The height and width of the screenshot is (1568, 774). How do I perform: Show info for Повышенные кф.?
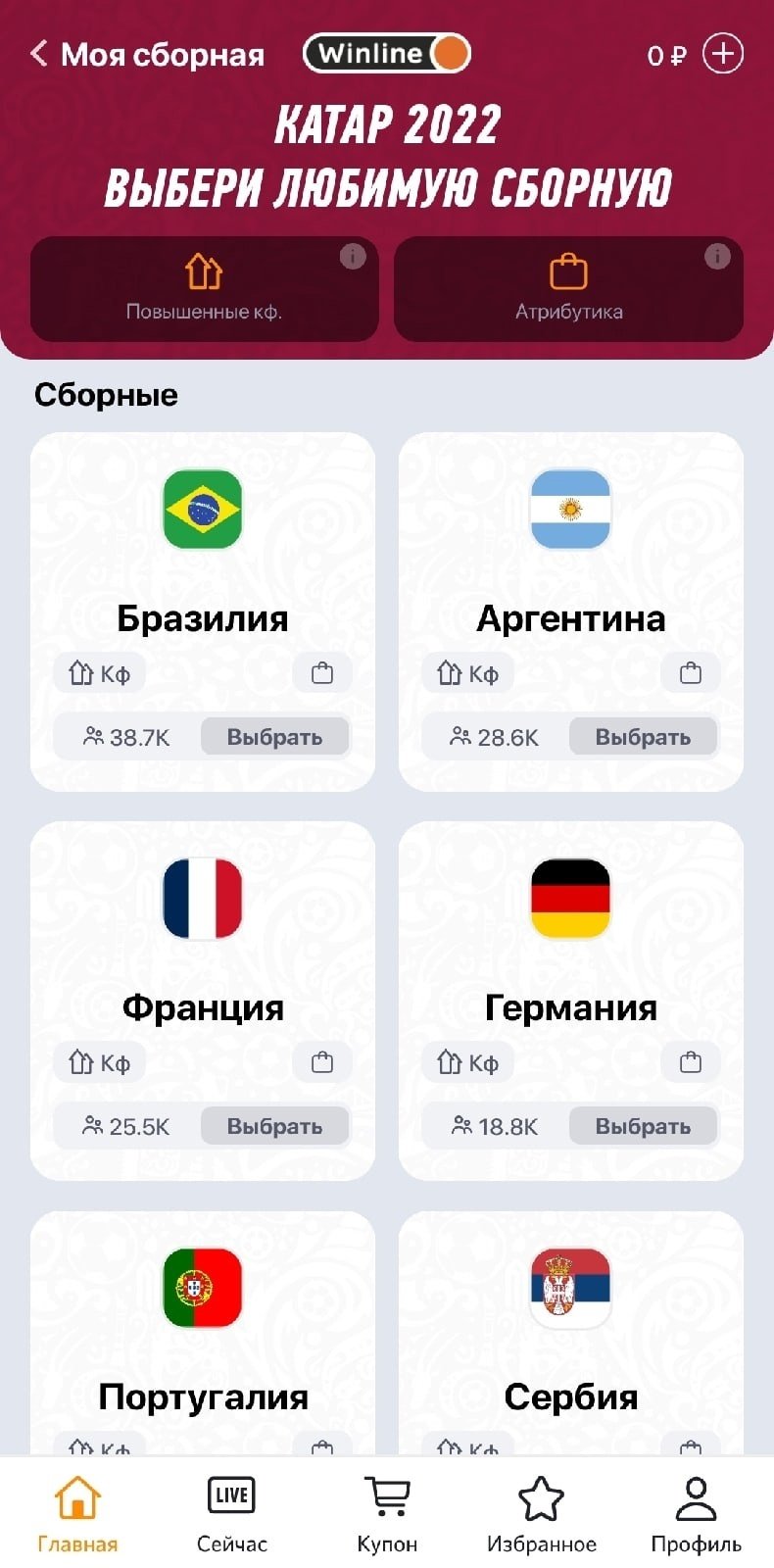353,257
